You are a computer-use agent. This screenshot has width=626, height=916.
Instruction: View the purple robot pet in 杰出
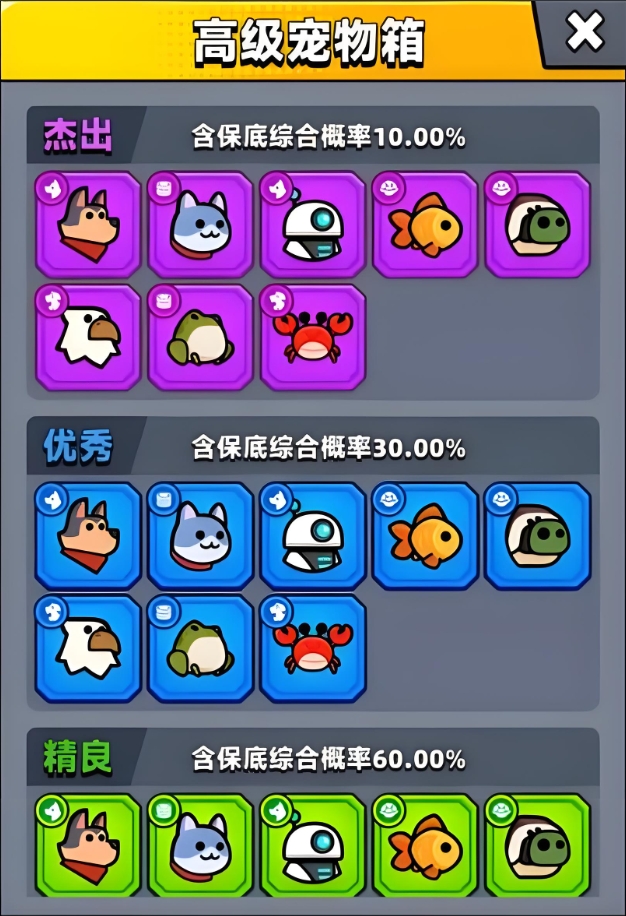pyautogui.click(x=313, y=225)
